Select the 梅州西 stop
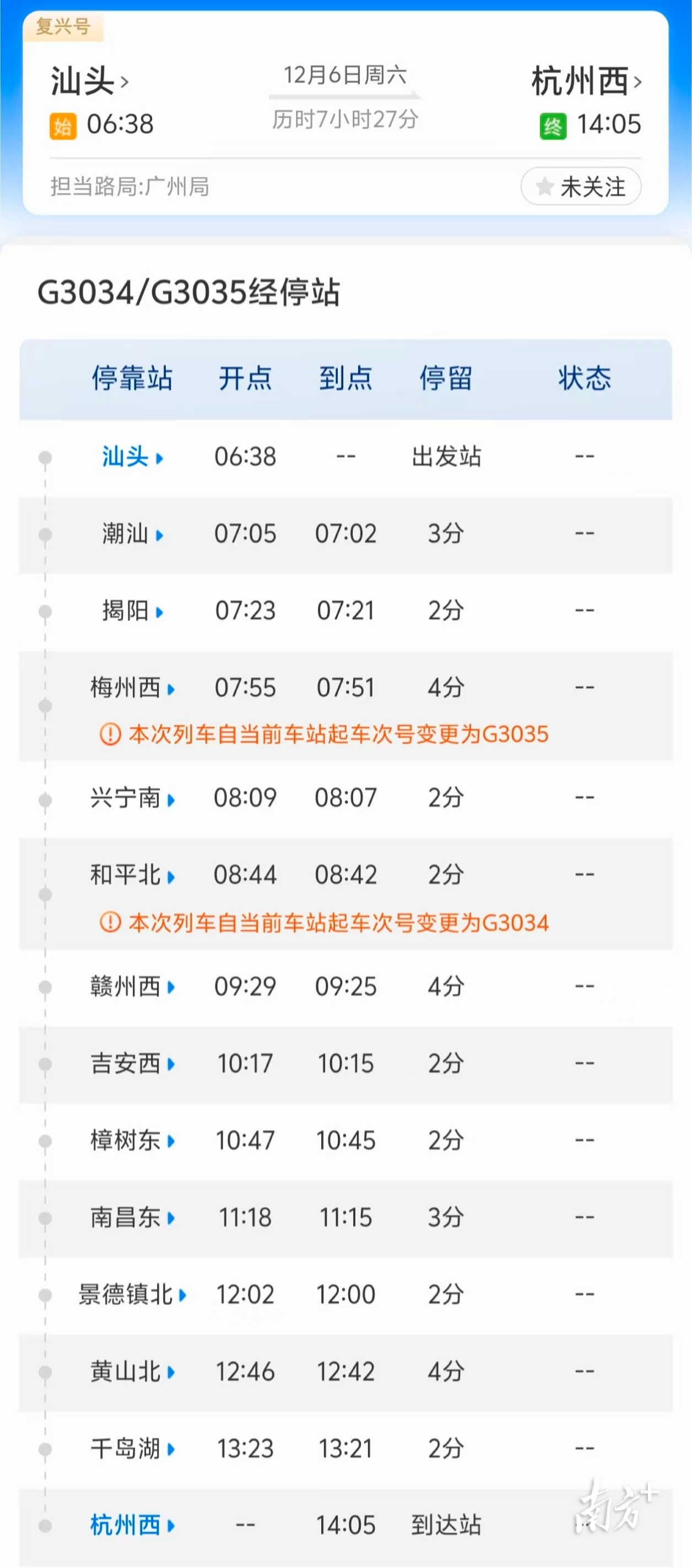 tap(132, 688)
